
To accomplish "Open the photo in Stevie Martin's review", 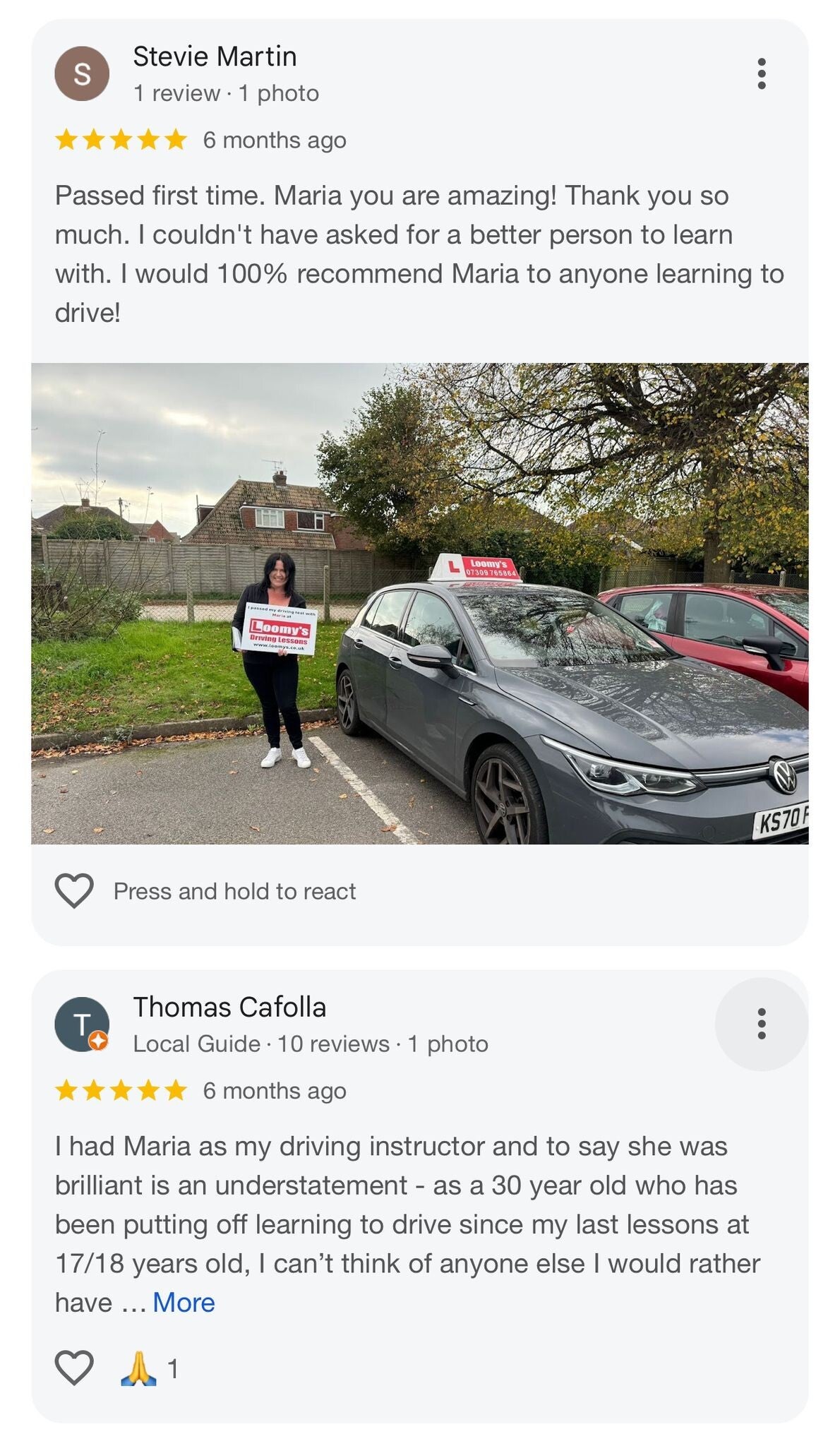I will click(419, 604).
